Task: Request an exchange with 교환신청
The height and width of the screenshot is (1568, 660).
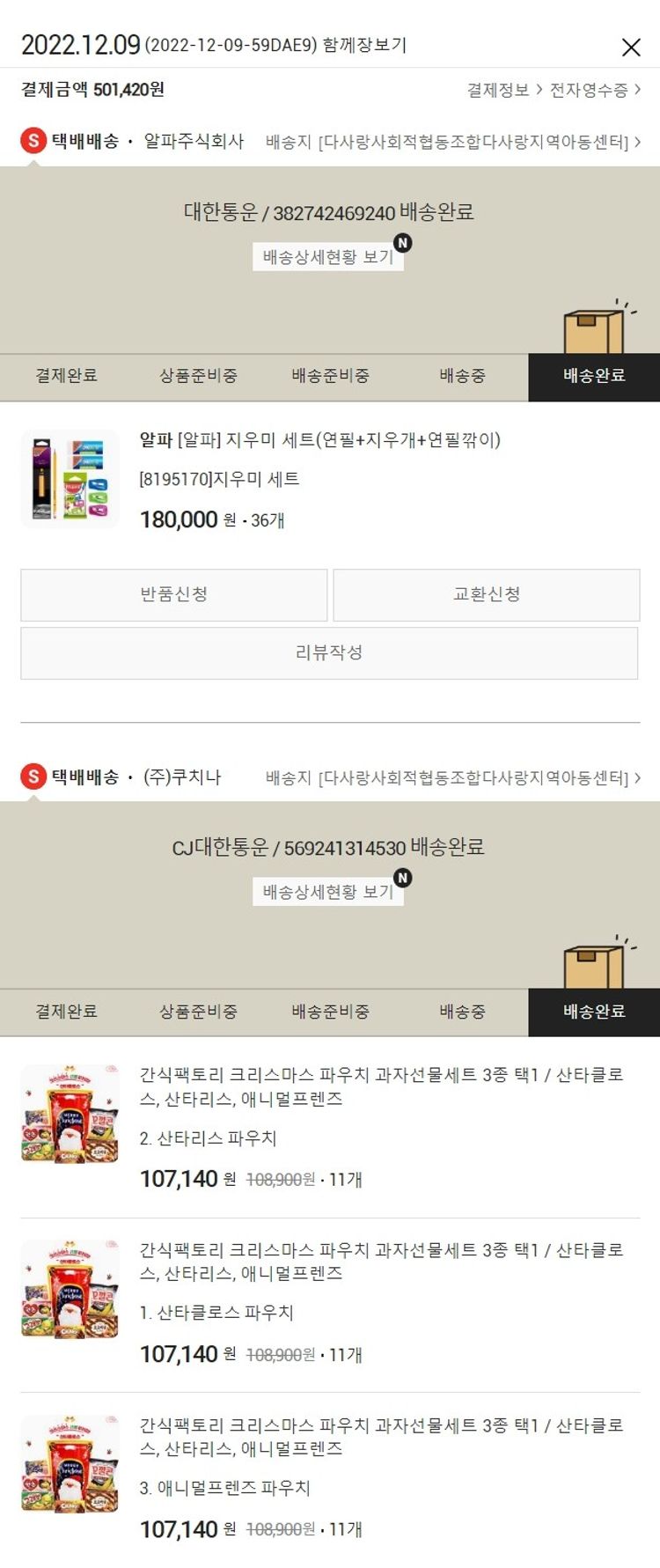Action: pyautogui.click(x=486, y=594)
